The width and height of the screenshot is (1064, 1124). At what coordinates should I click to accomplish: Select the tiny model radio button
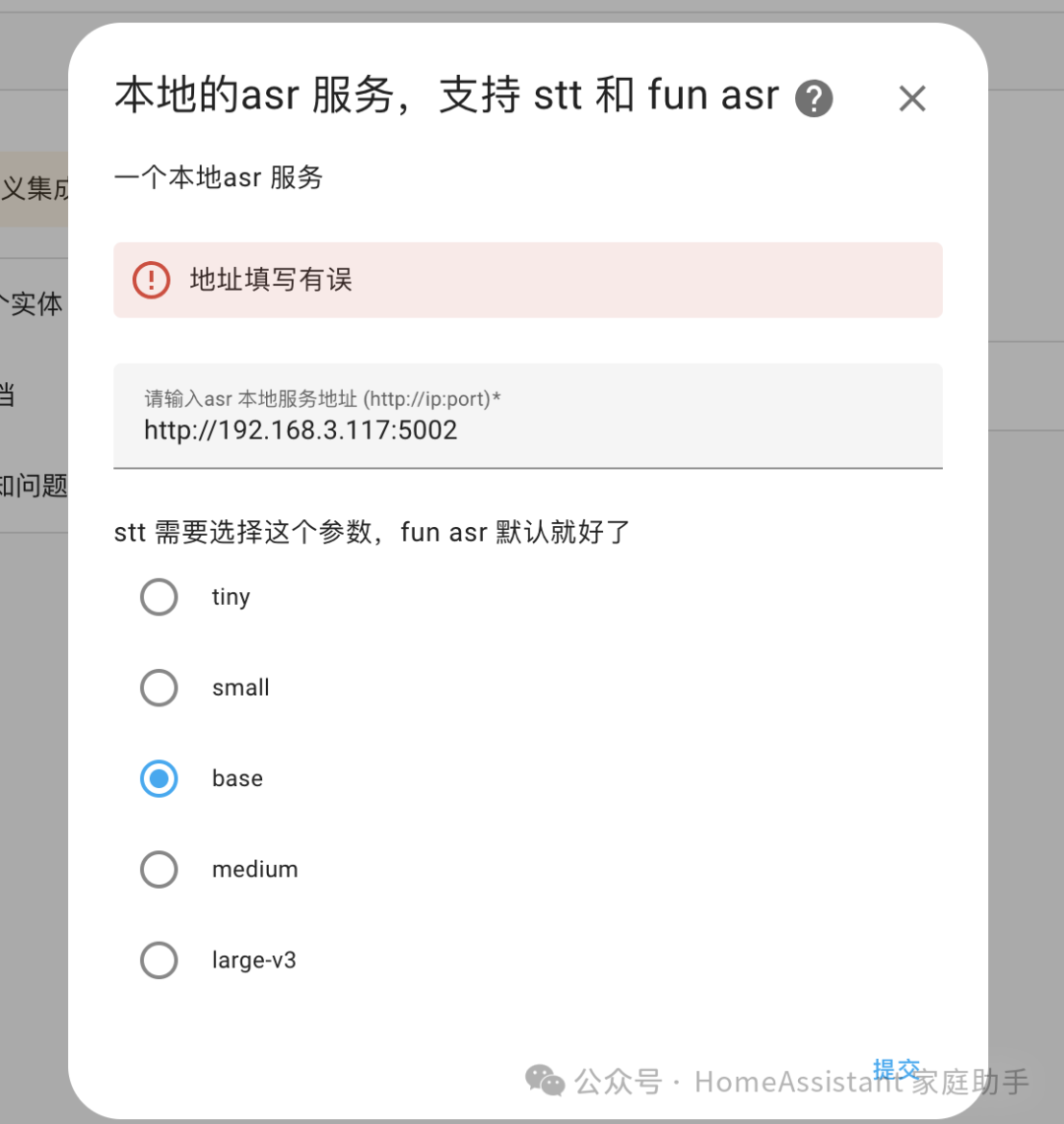(x=159, y=596)
